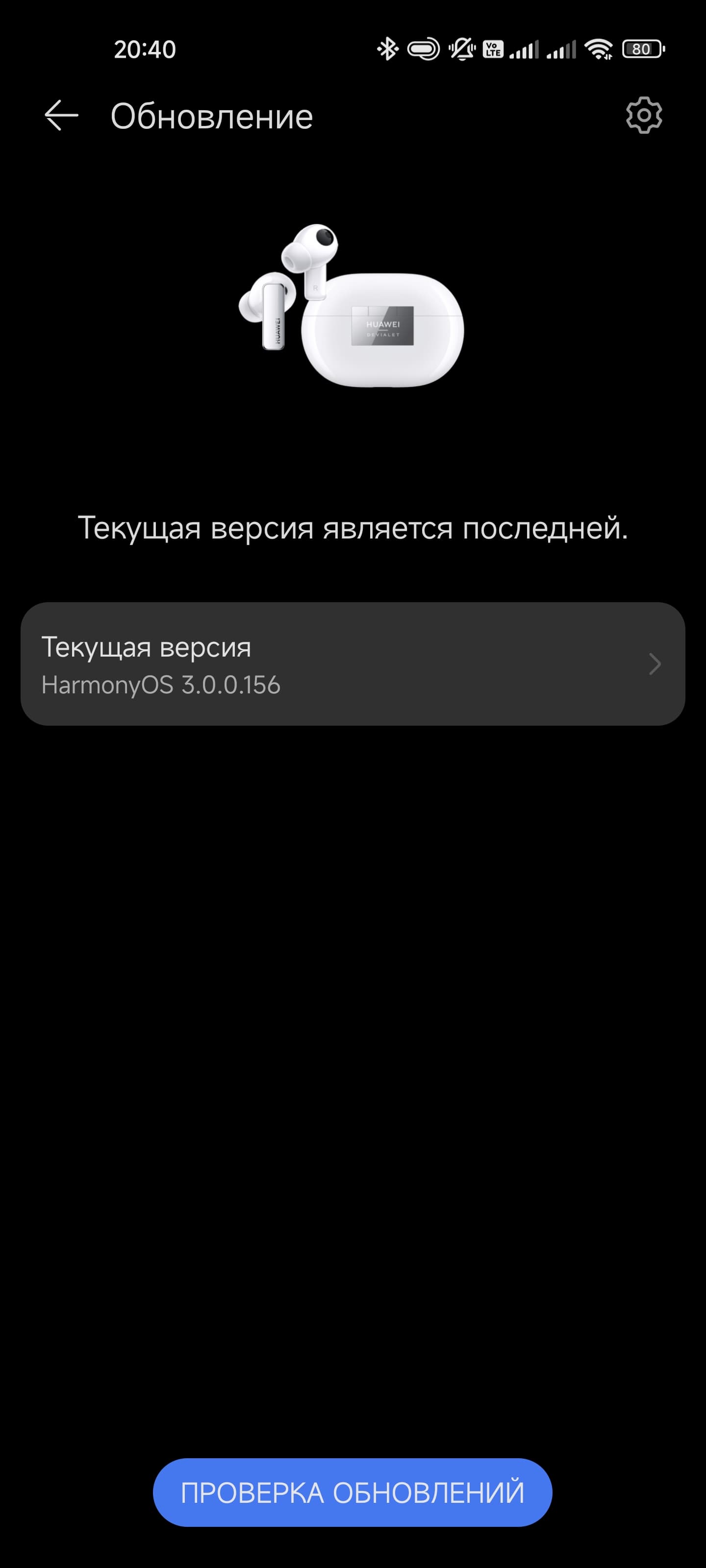
Task: Open update settings gear icon
Action: (x=643, y=115)
